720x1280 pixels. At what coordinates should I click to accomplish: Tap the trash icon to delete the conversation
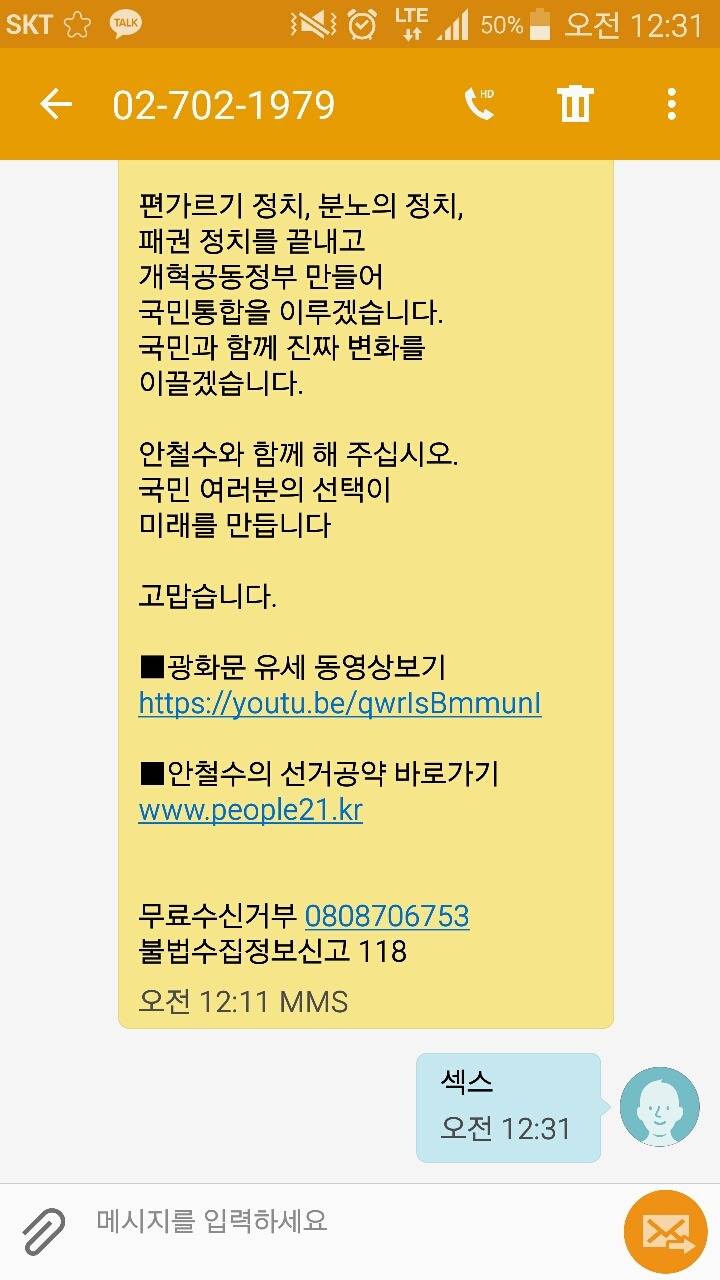(x=573, y=101)
